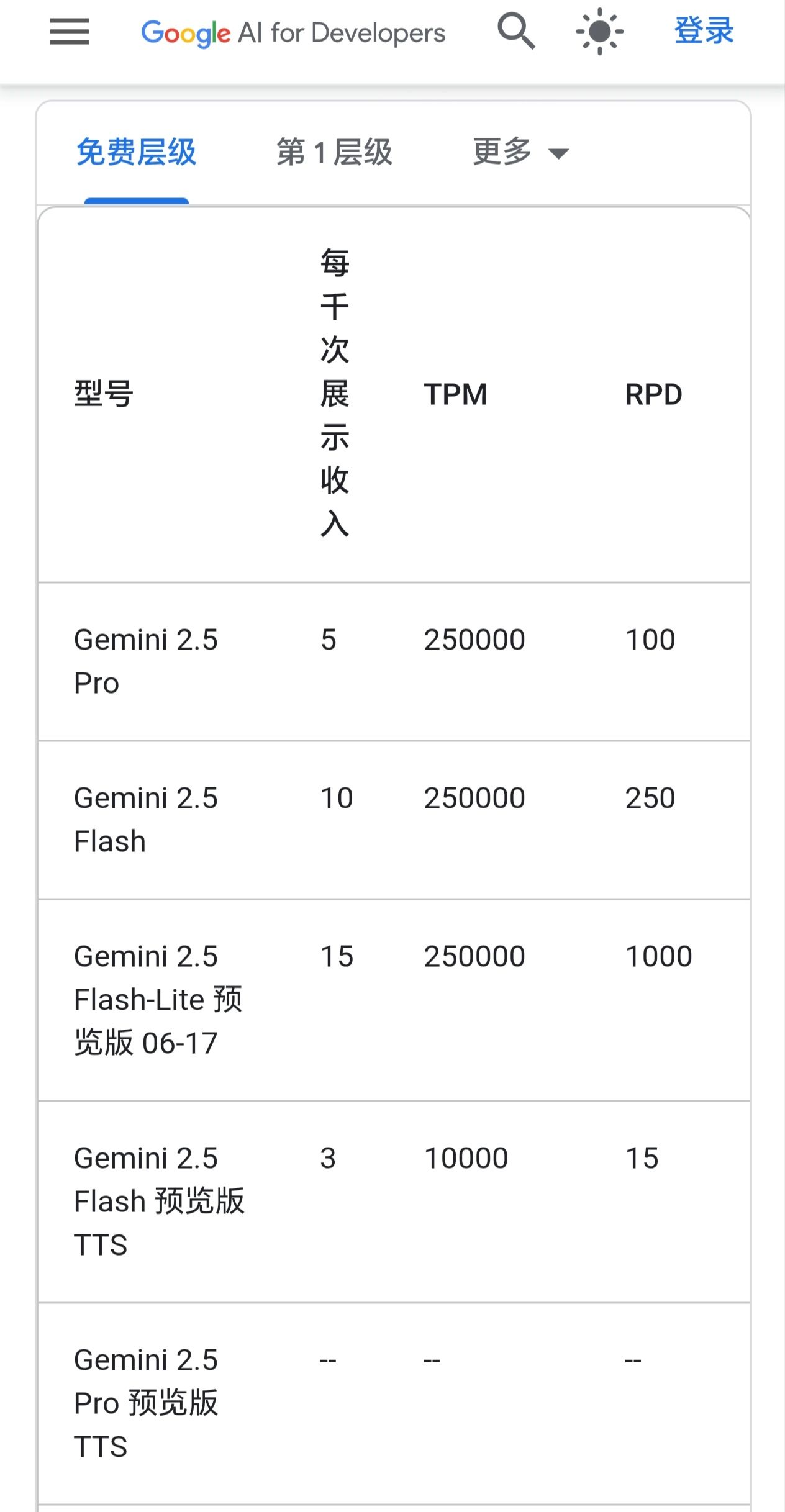Open the Google AI for Developers home logo
The height and width of the screenshot is (1512, 785).
(x=293, y=33)
